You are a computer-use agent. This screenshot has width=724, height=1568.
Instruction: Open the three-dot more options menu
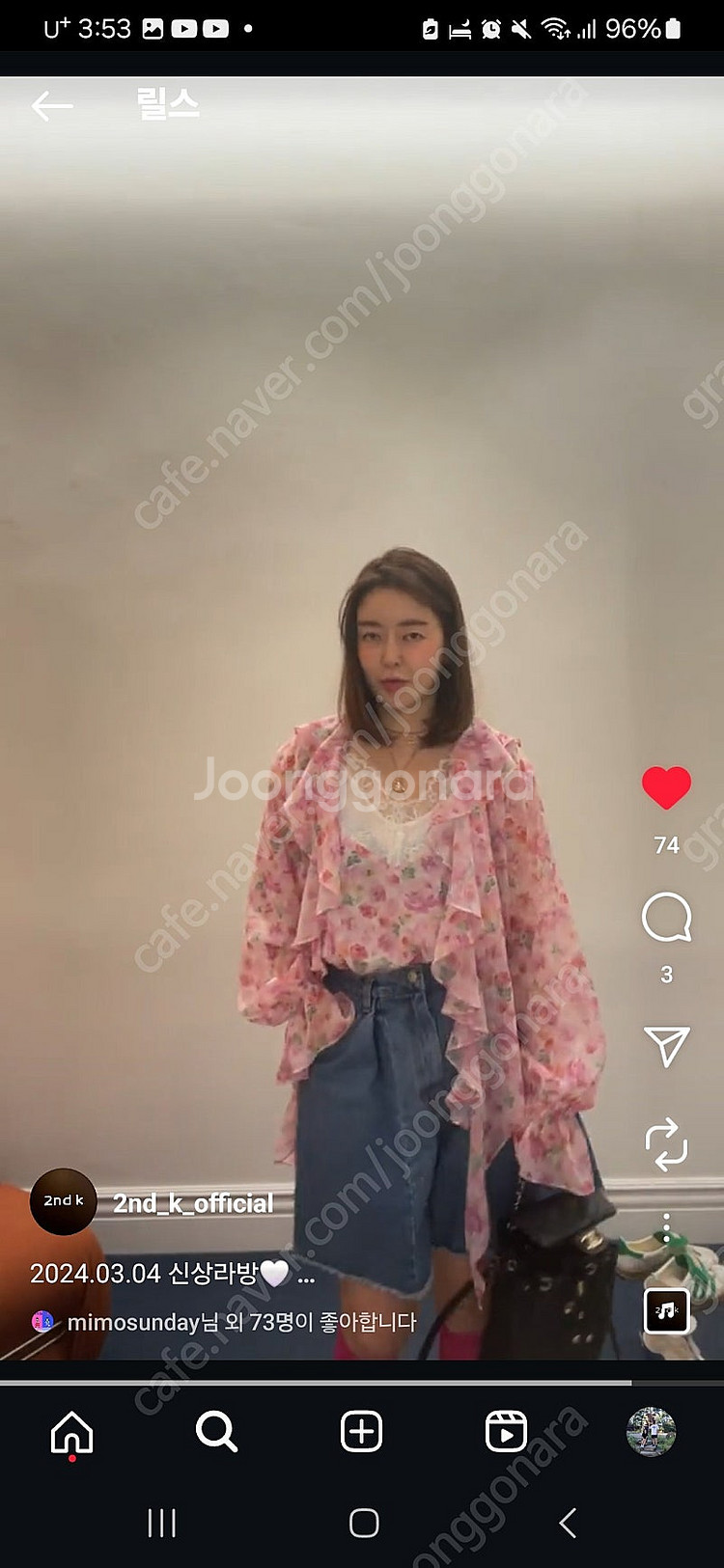(666, 1228)
